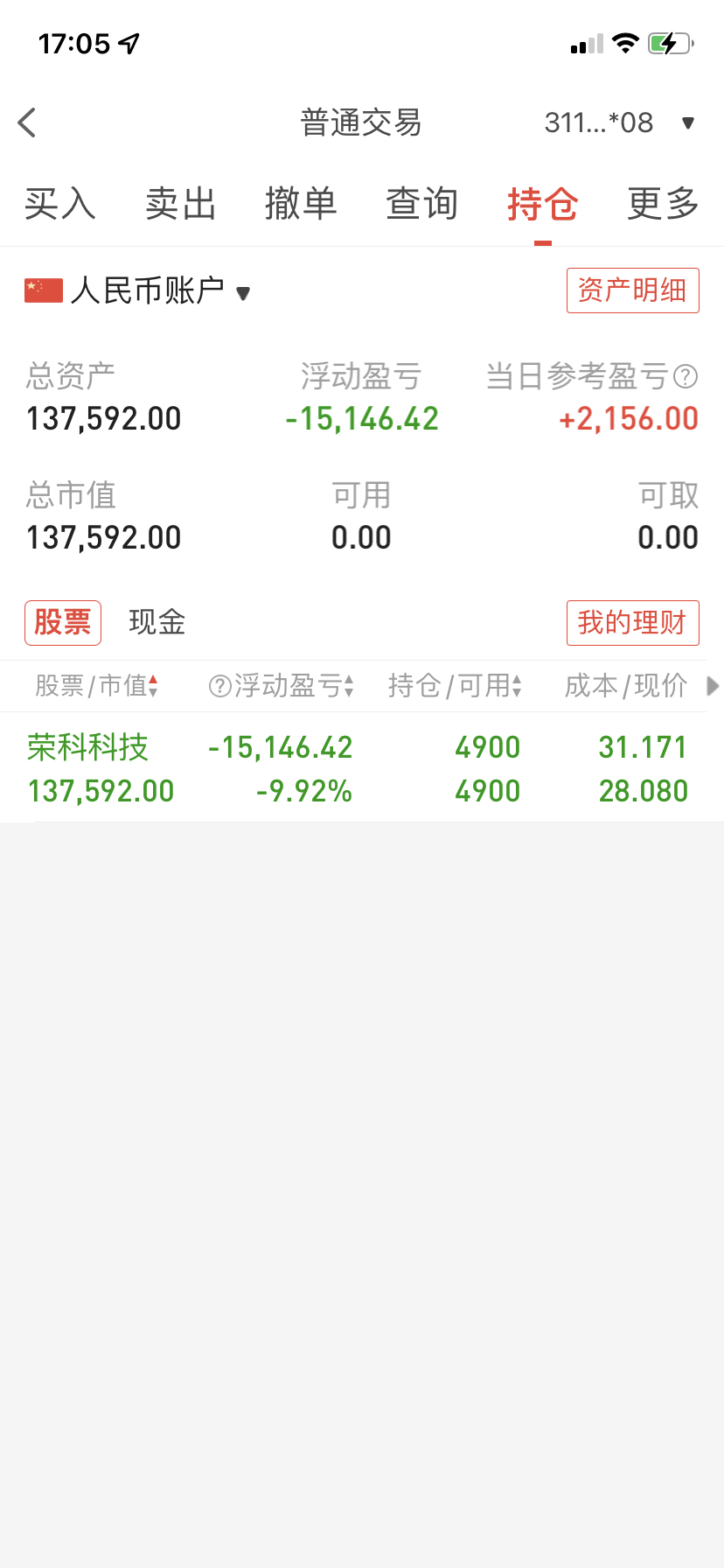
Task: Show help for 当日参考盈亏
Action: tap(687, 377)
